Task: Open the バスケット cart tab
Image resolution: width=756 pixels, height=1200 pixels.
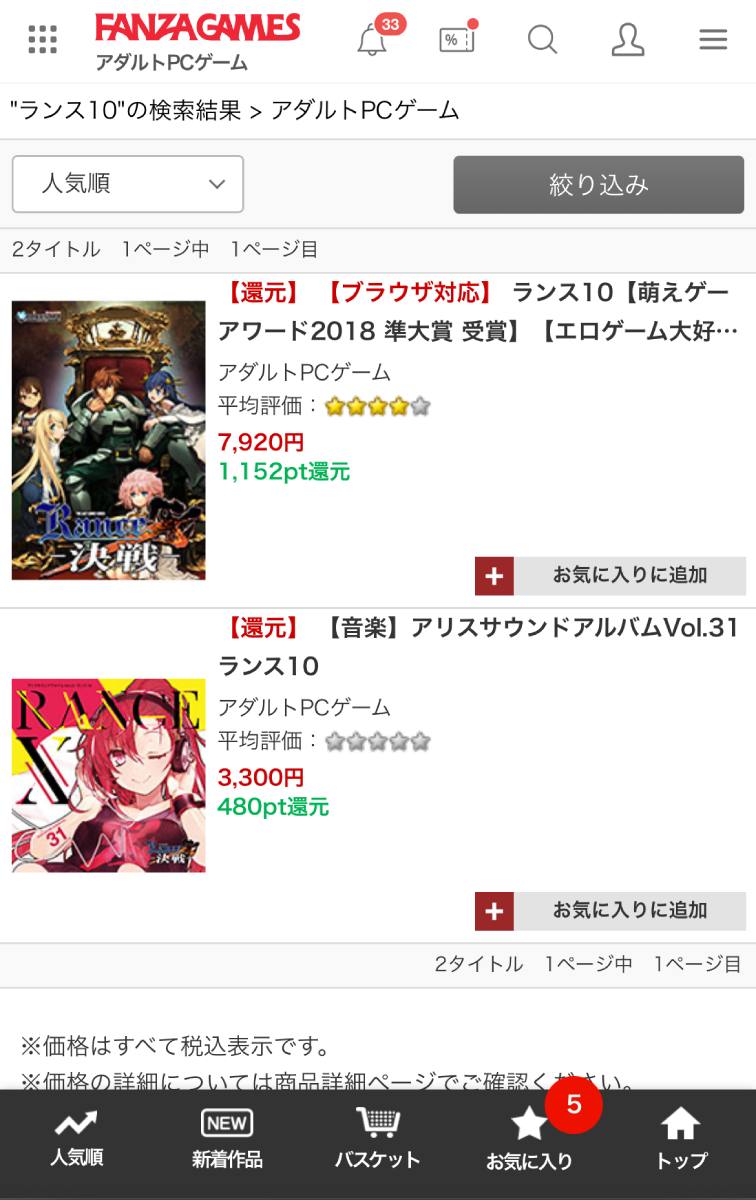Action: click(377, 1140)
